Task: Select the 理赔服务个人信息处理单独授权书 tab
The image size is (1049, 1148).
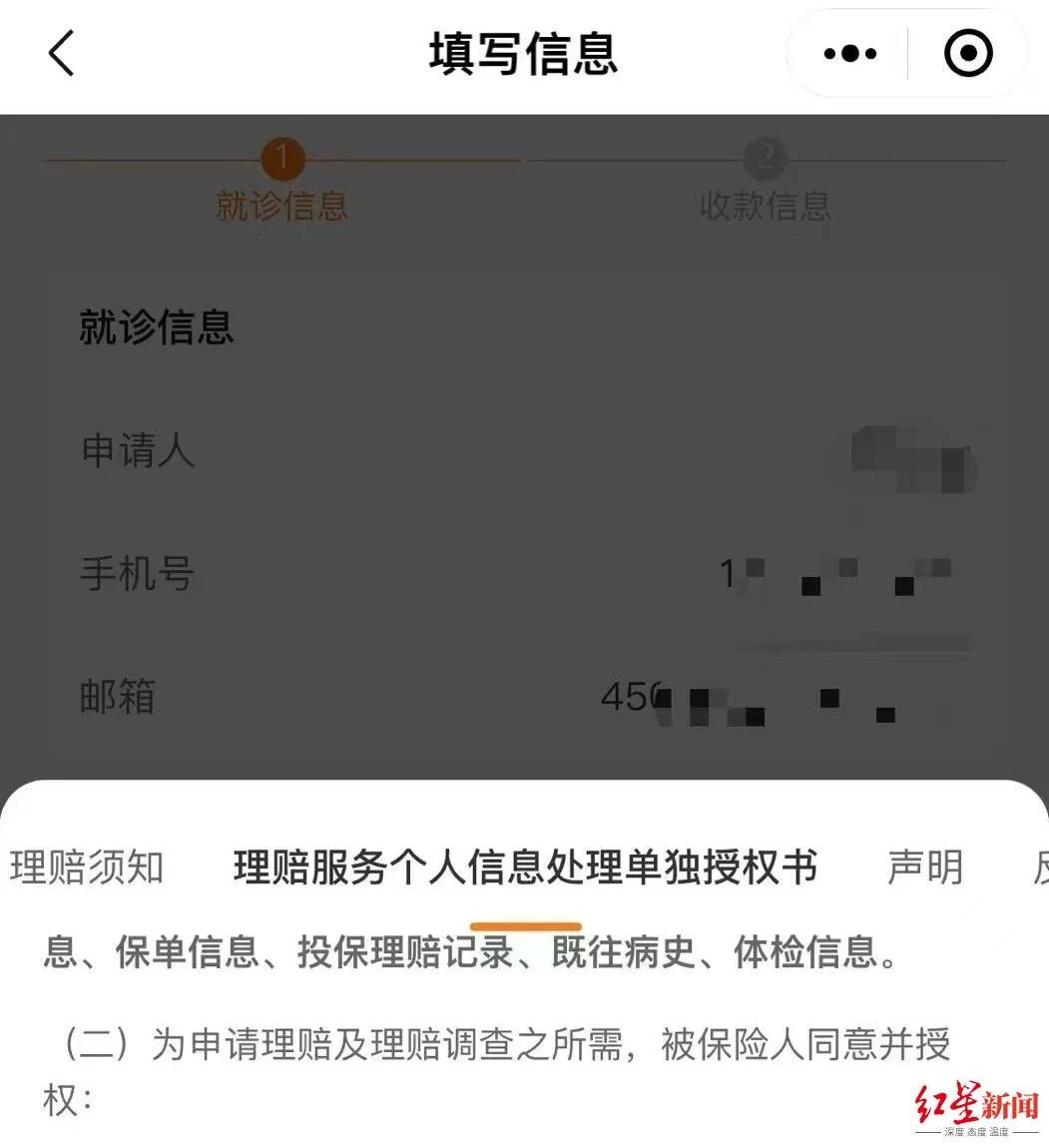Action: (x=525, y=866)
